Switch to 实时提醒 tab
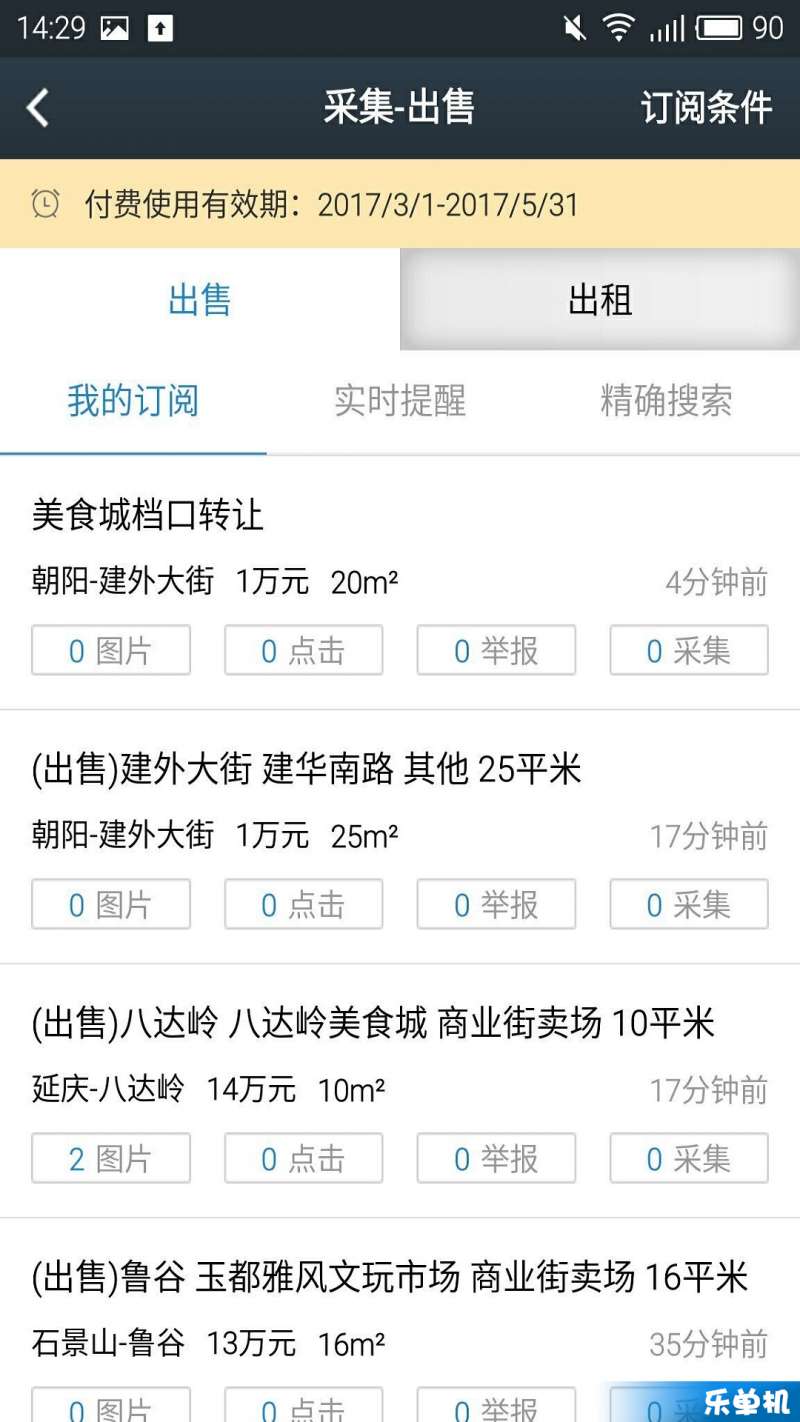The image size is (800, 1422). click(x=400, y=401)
